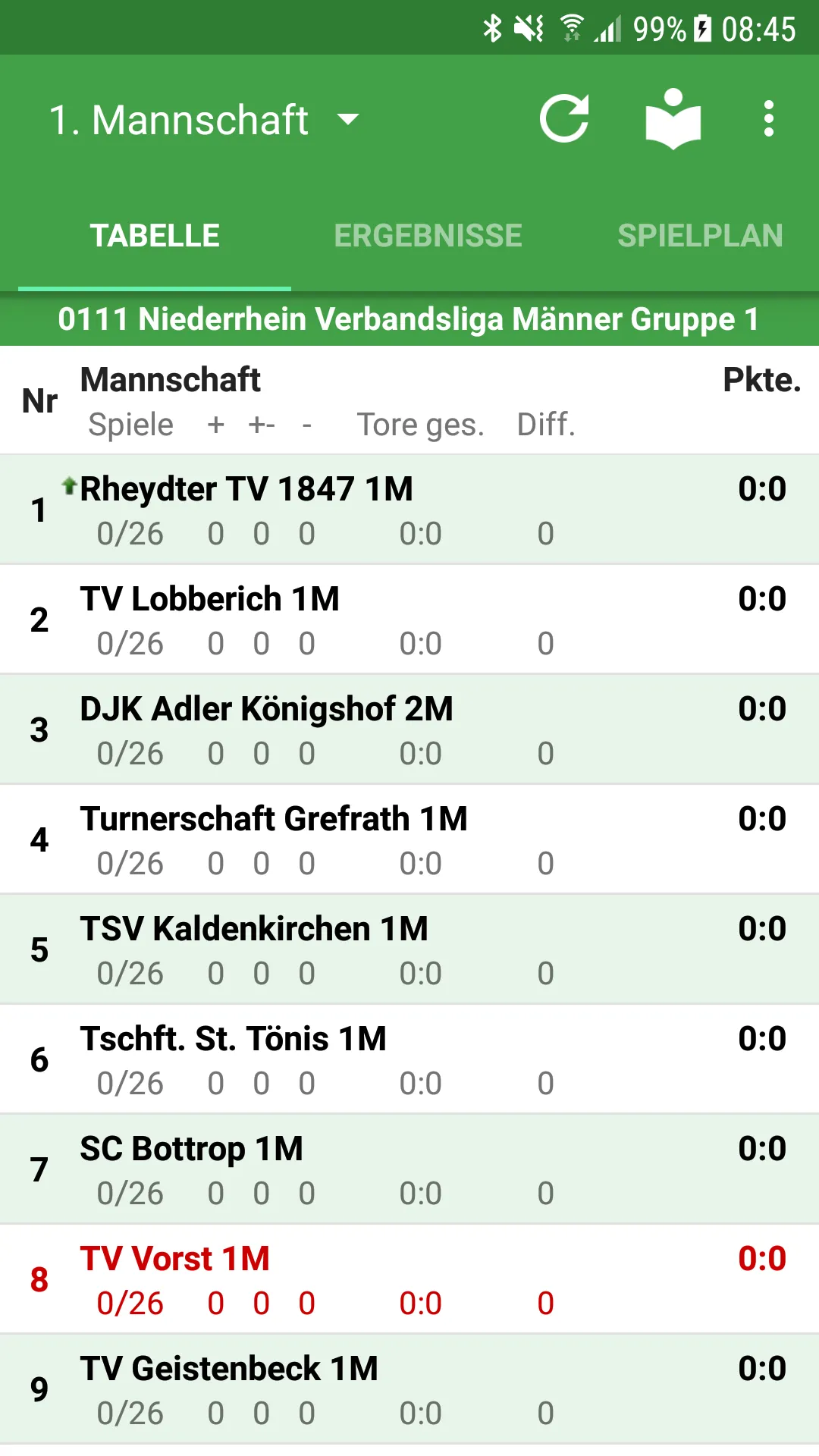
Task: Expand the 1. Mannschaft team dropdown
Action: tap(204, 120)
